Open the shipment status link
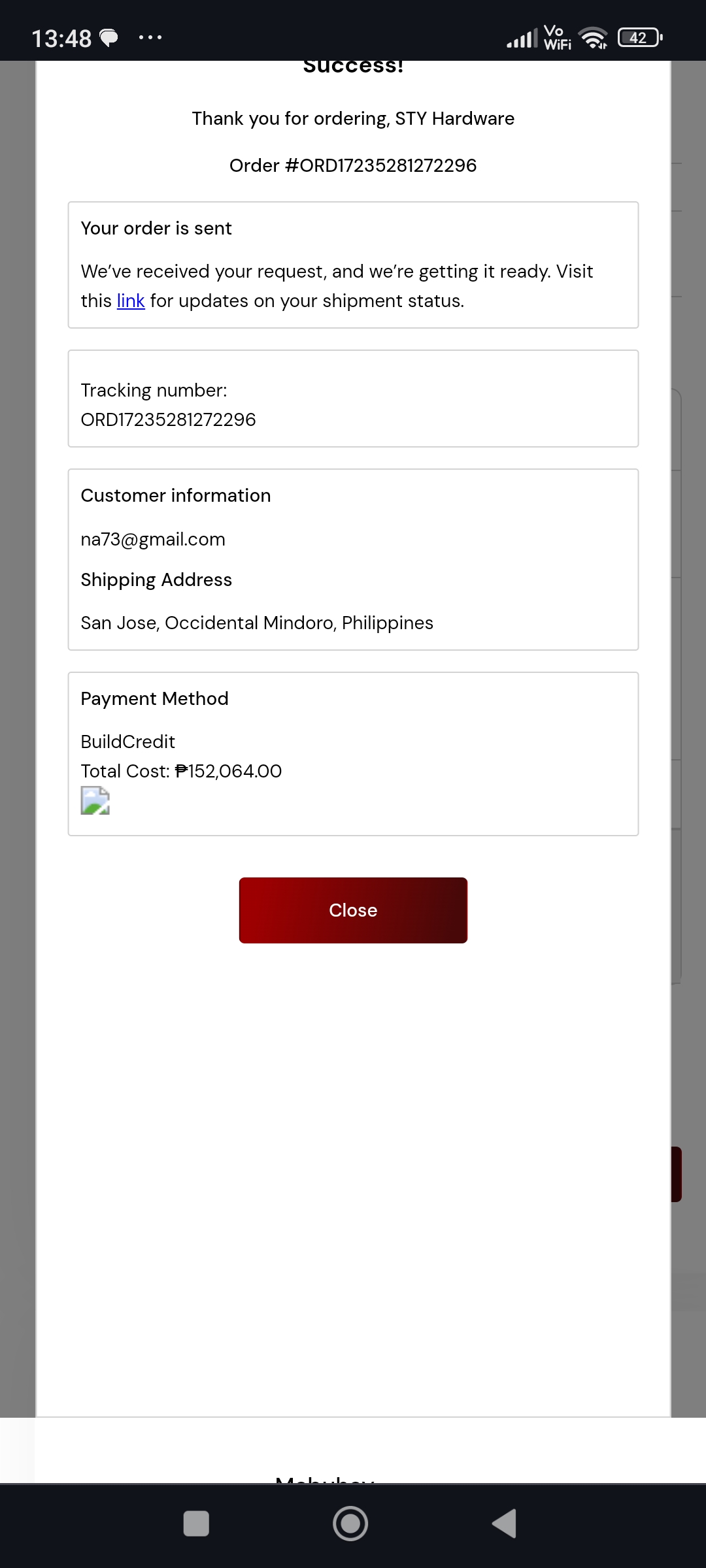This screenshot has width=706, height=1568. (131, 301)
